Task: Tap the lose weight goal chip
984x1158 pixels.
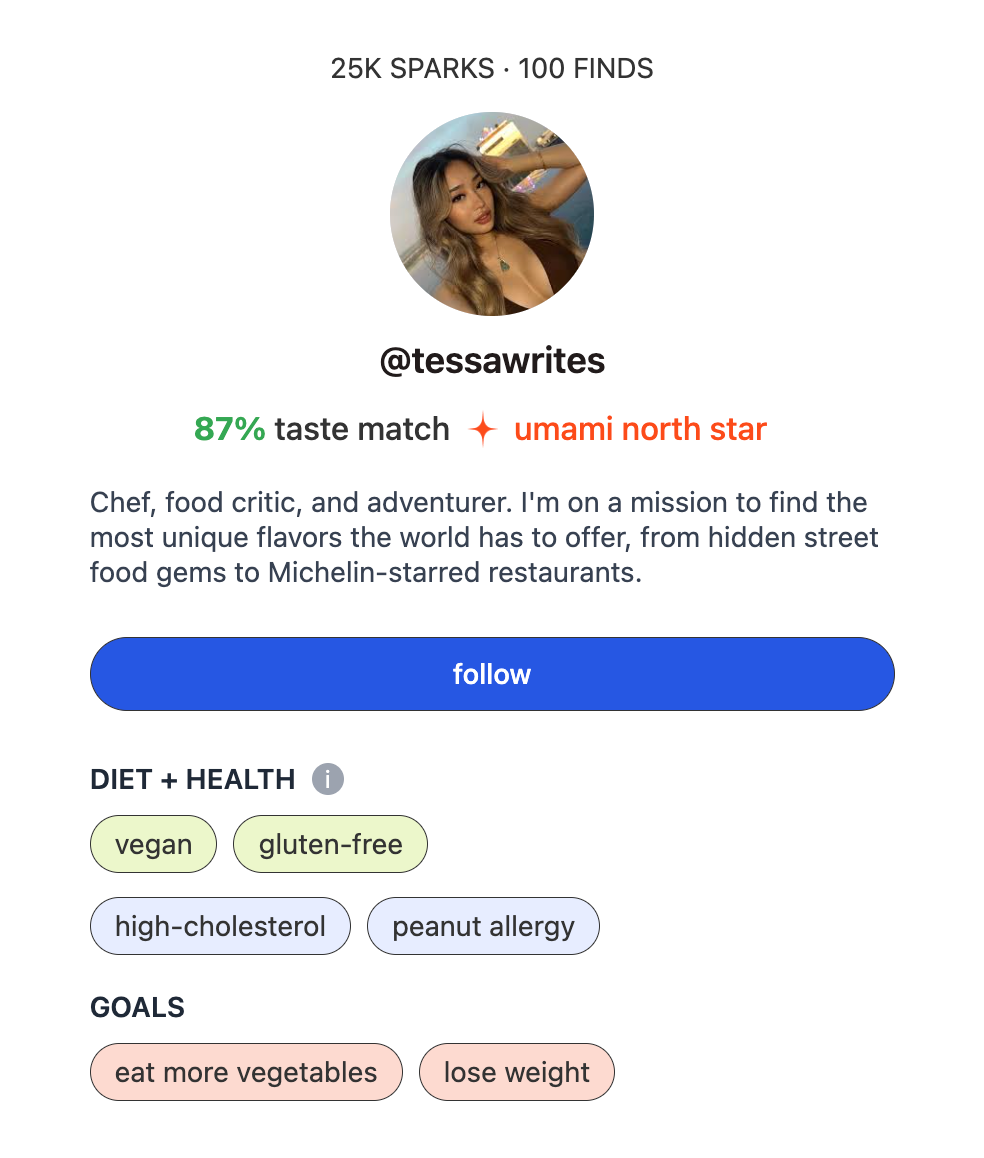Action: pos(516,1072)
